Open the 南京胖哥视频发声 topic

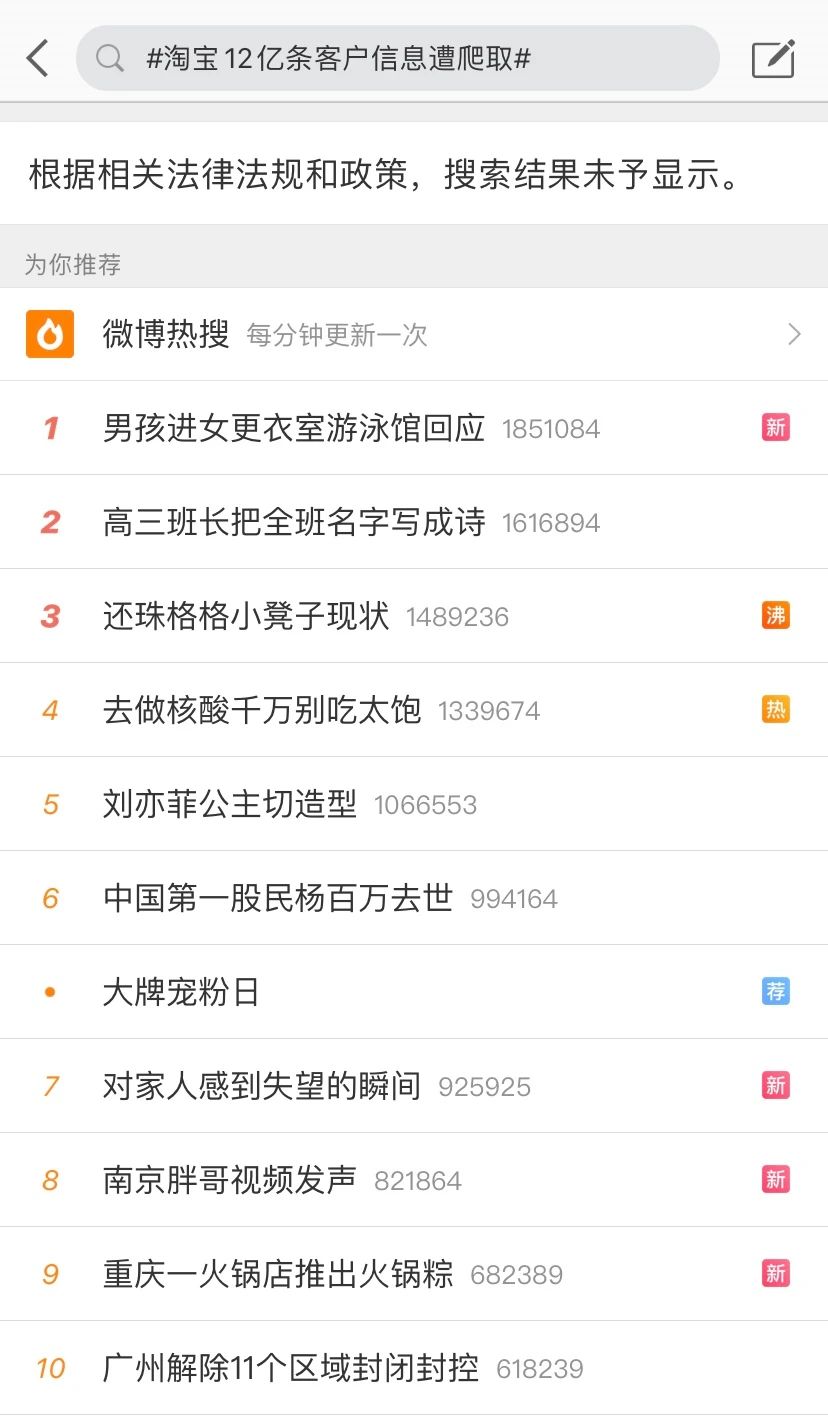click(x=230, y=1180)
